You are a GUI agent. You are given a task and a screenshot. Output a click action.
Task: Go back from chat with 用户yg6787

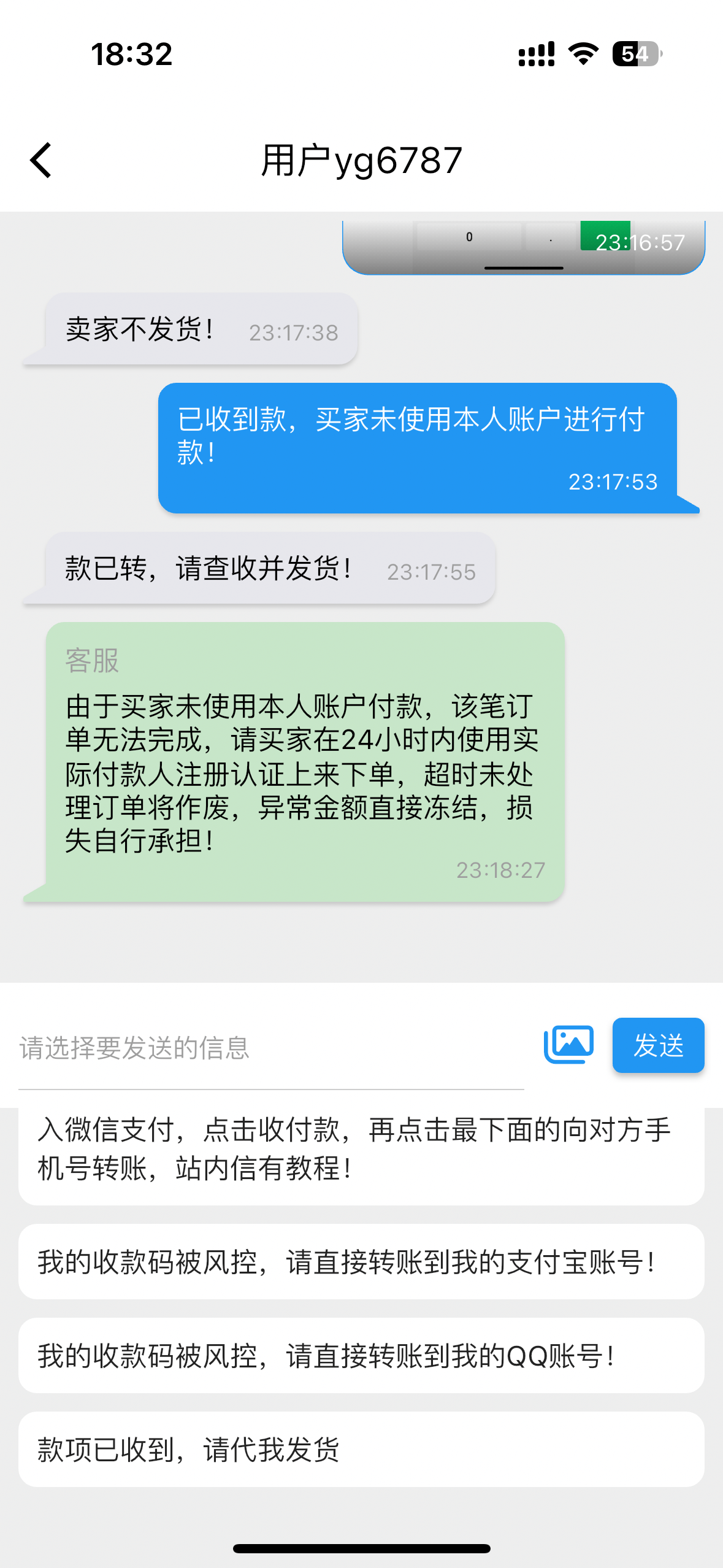click(x=41, y=161)
